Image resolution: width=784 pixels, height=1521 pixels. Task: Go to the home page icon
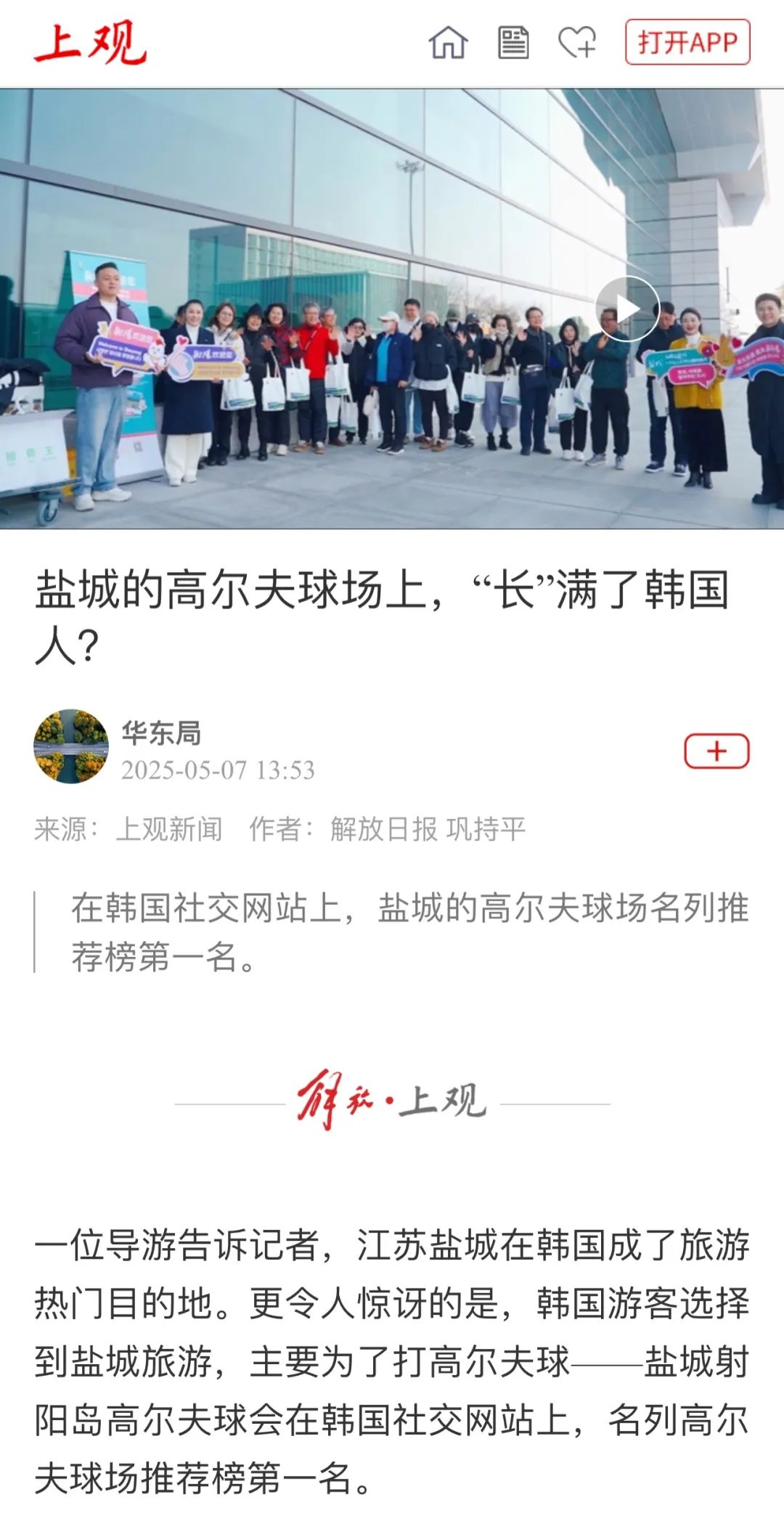448,42
